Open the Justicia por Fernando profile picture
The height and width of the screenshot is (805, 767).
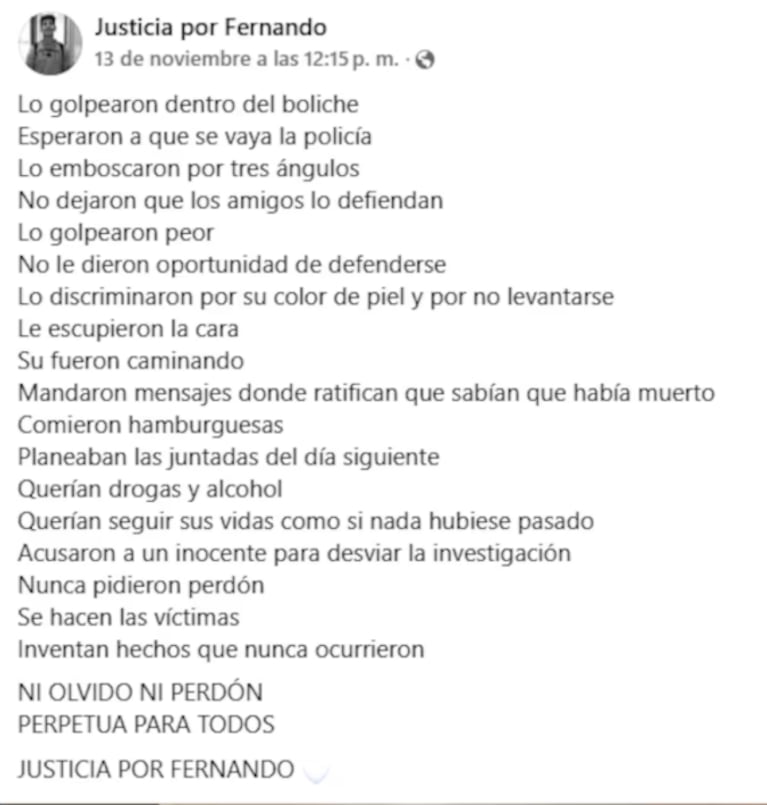[49, 42]
